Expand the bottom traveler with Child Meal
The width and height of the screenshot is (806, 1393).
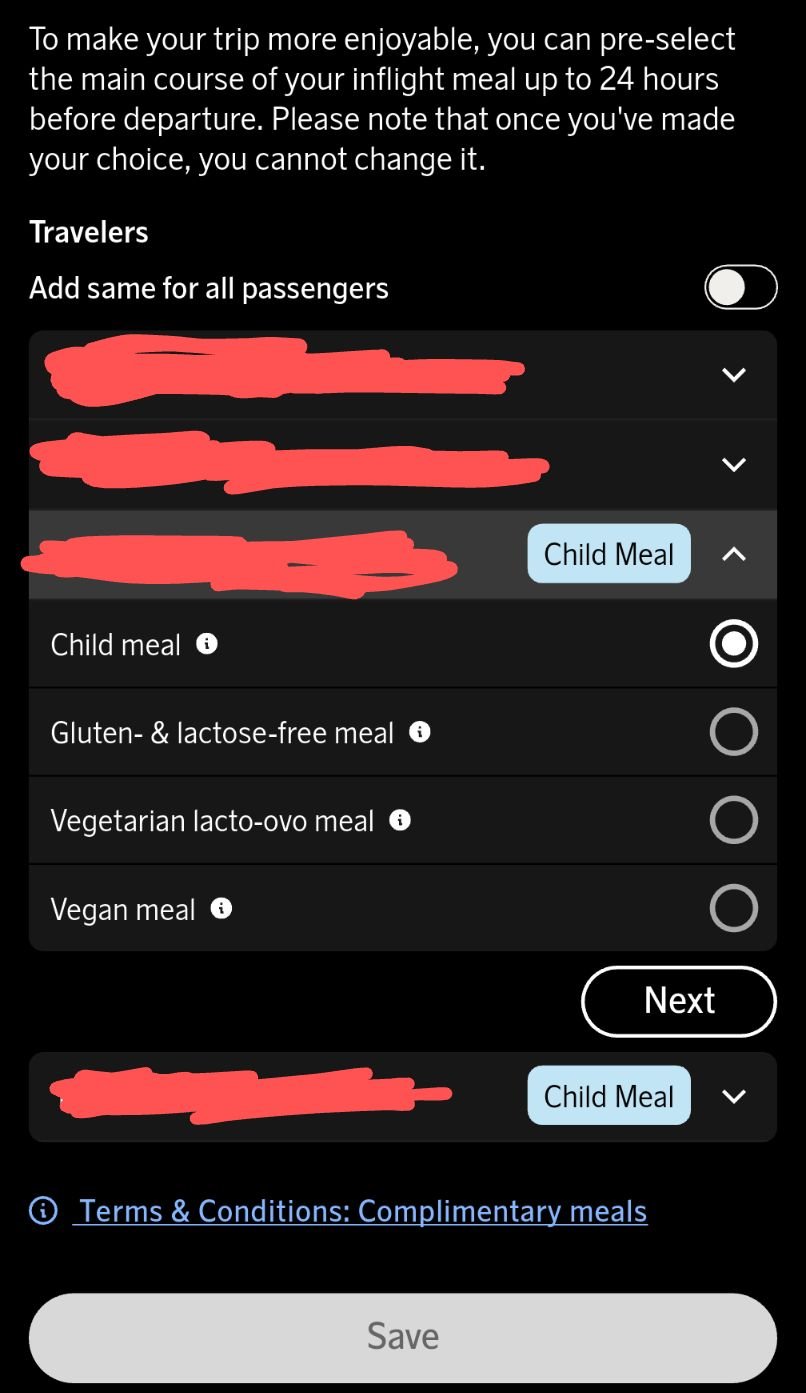(733, 1095)
